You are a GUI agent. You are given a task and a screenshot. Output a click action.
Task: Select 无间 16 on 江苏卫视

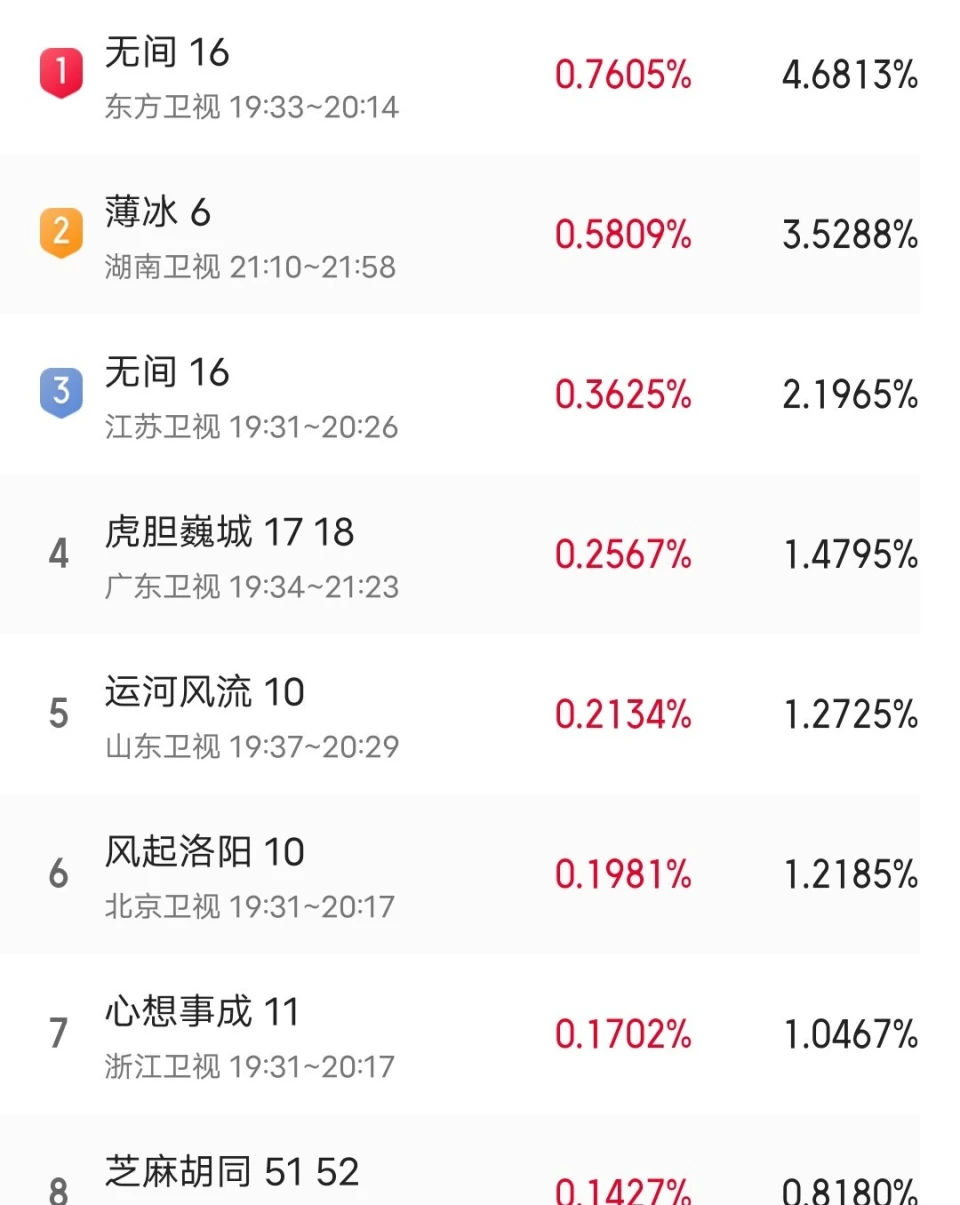pos(168,372)
